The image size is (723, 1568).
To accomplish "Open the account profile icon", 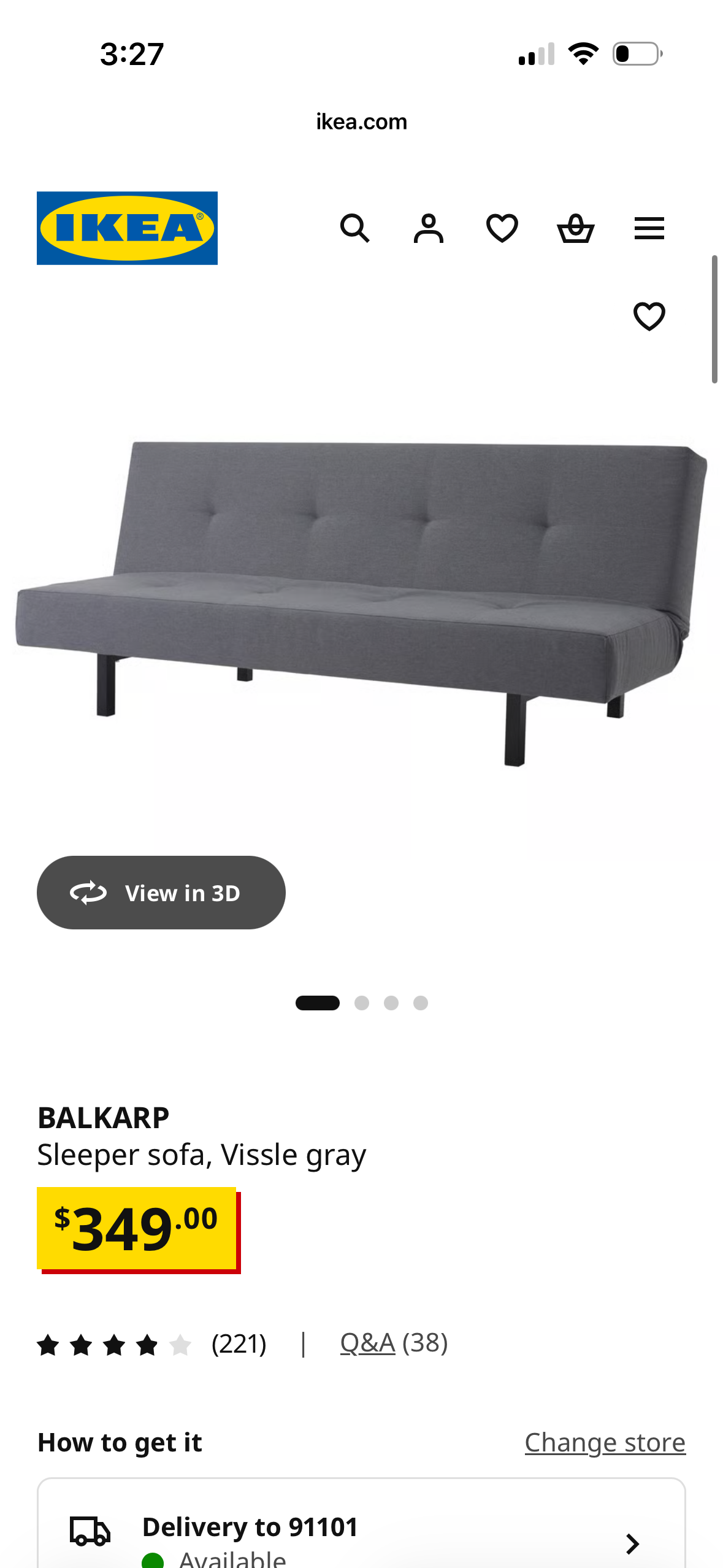I will pos(428,229).
